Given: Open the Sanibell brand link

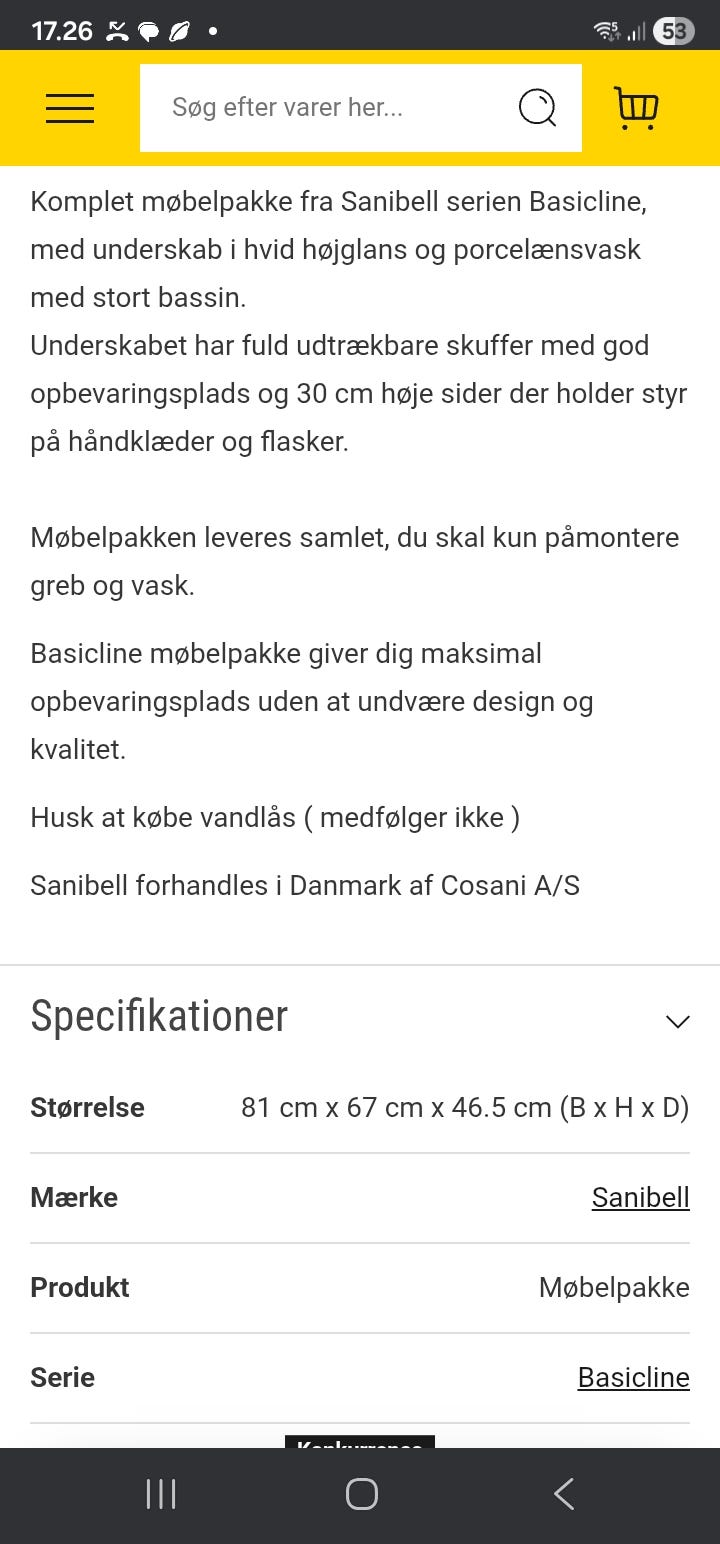Looking at the screenshot, I should [640, 1197].
